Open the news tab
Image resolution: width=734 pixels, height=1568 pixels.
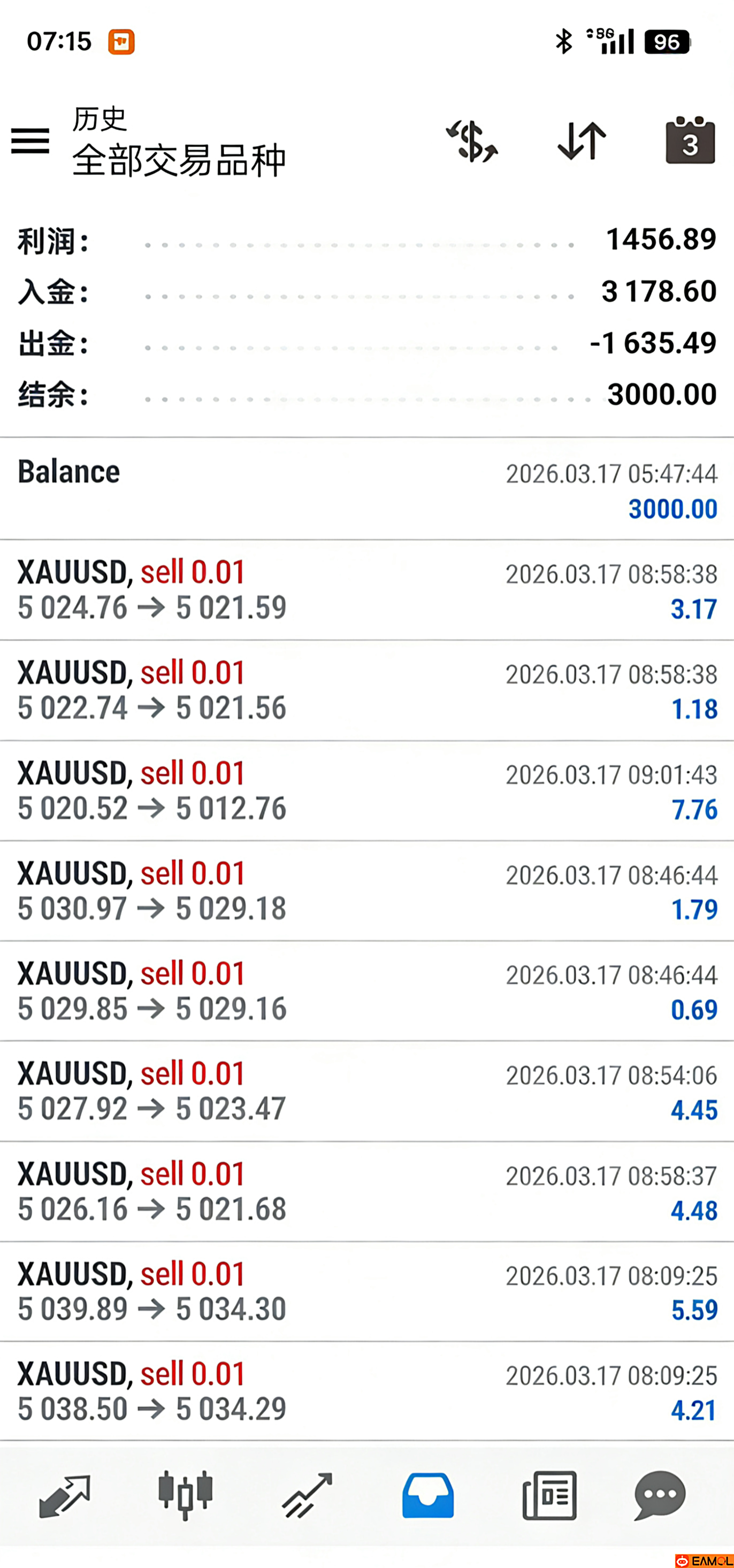pyautogui.click(x=549, y=1495)
